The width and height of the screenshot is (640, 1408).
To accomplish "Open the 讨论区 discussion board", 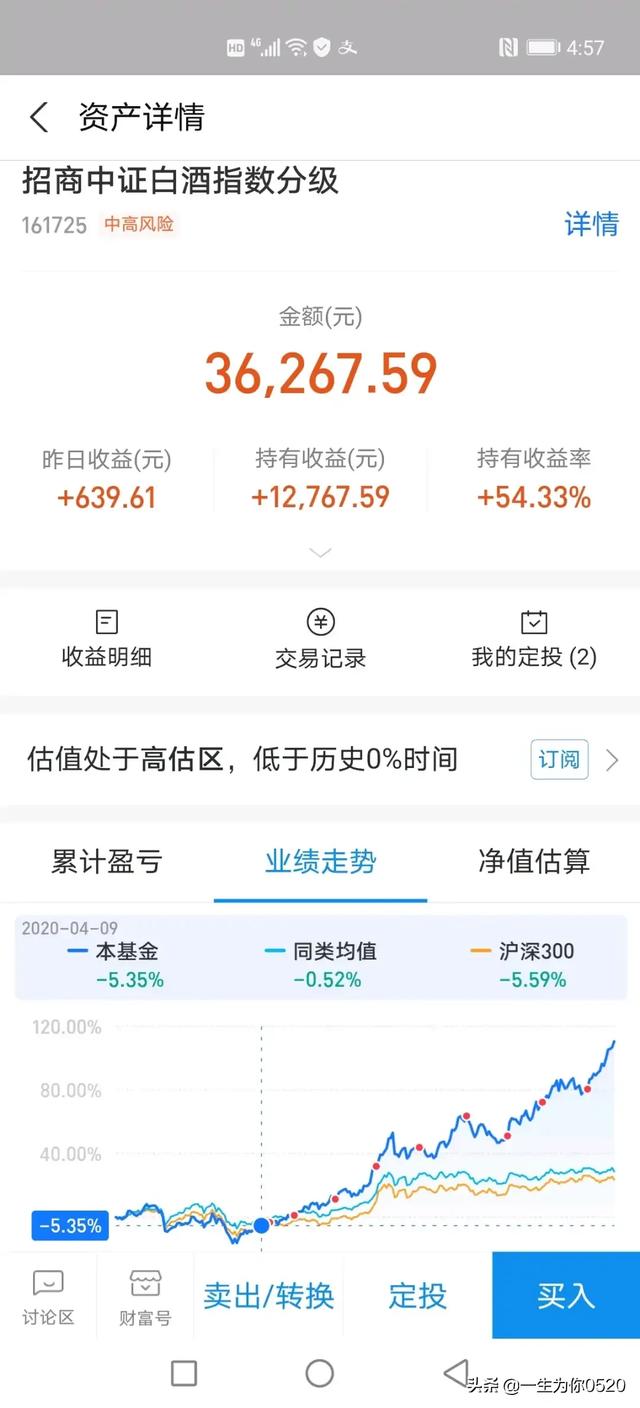I will click(48, 1297).
